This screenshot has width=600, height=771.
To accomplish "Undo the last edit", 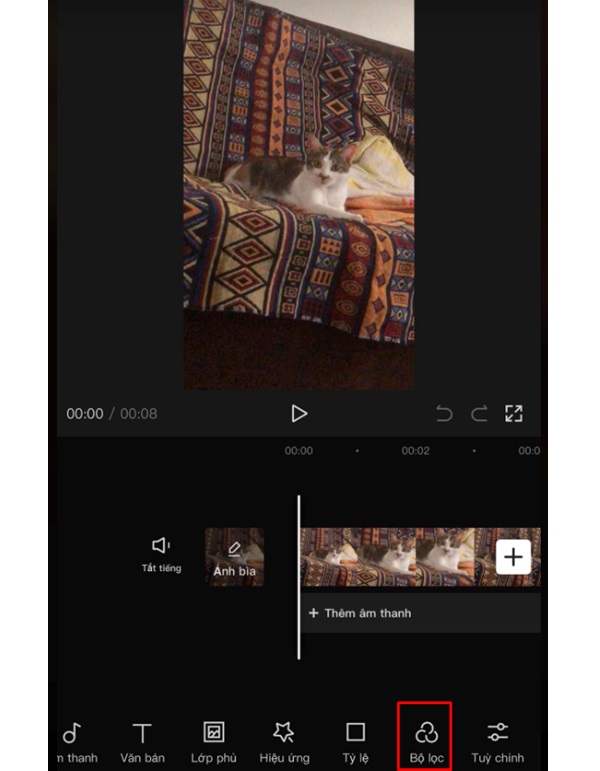I will 444,413.
